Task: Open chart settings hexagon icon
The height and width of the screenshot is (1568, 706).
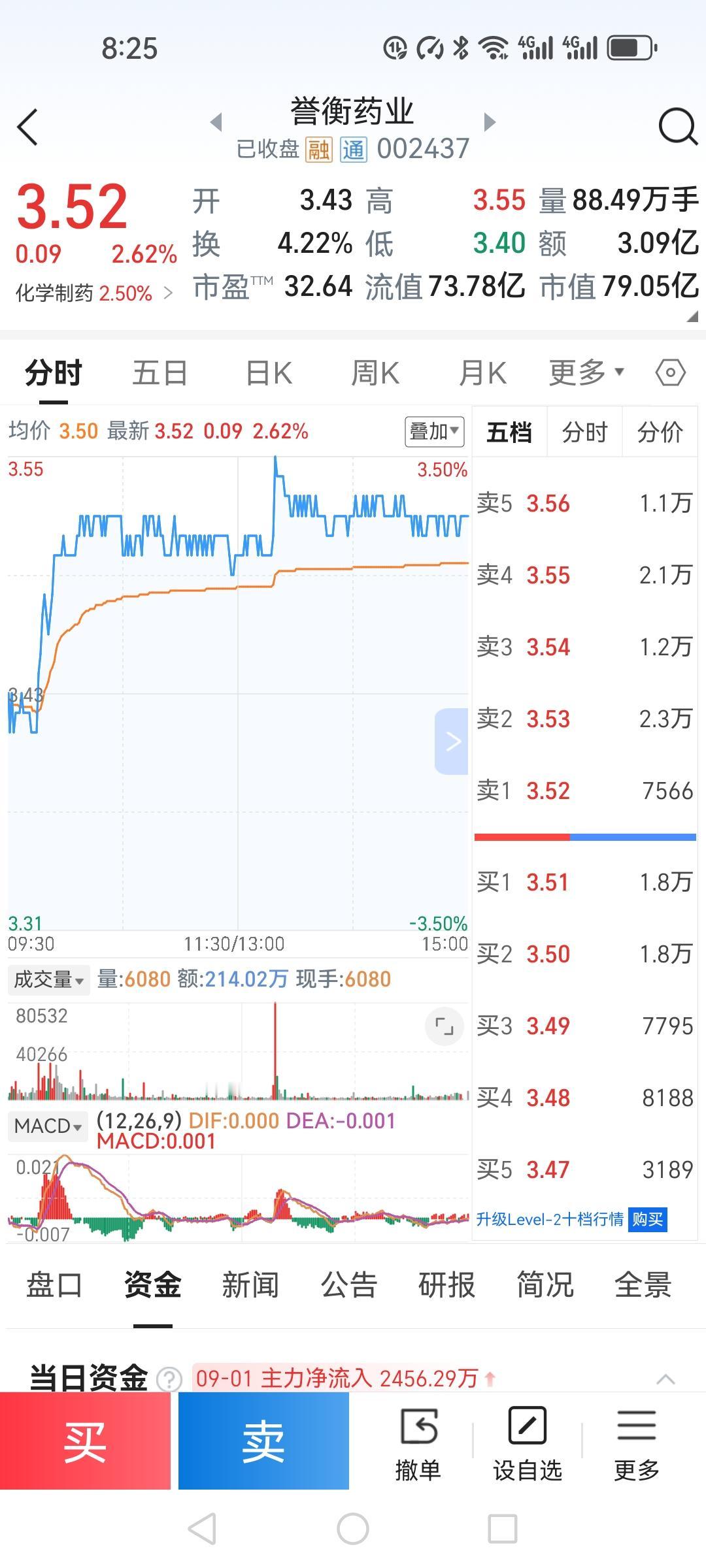Action: (x=671, y=373)
